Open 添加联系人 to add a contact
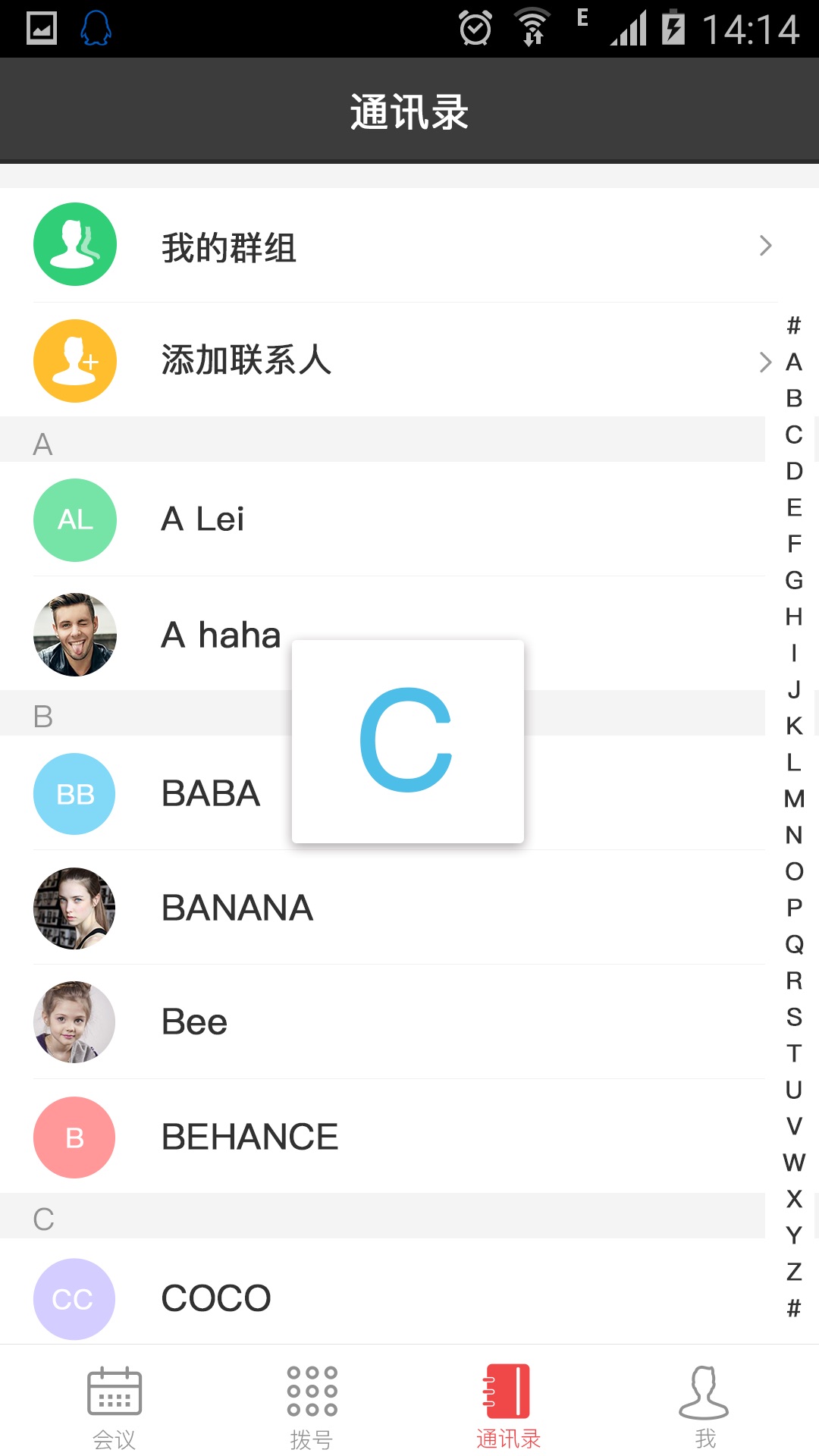 tap(394, 361)
